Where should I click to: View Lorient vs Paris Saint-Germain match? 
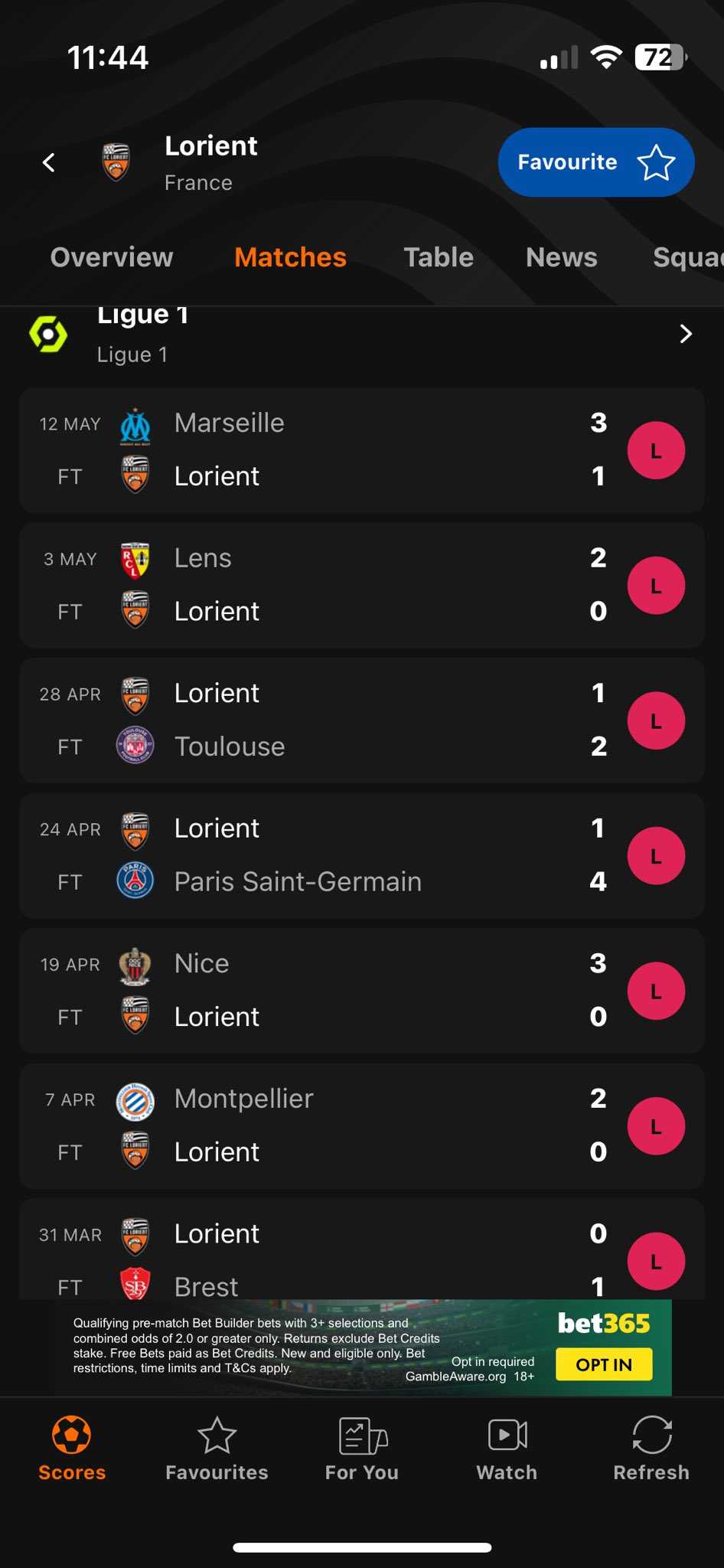[x=362, y=855]
